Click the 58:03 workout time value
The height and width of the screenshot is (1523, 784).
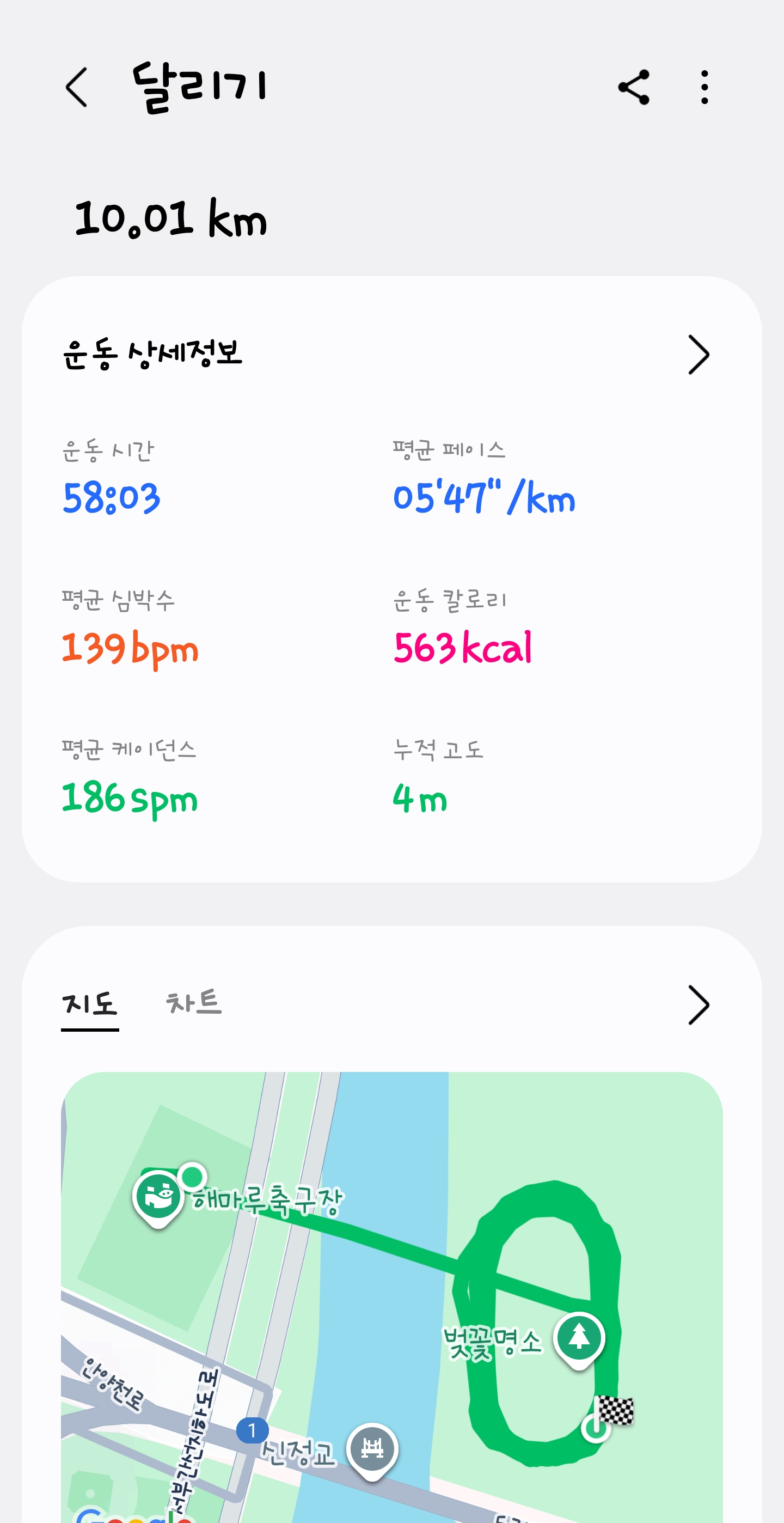[x=111, y=497]
